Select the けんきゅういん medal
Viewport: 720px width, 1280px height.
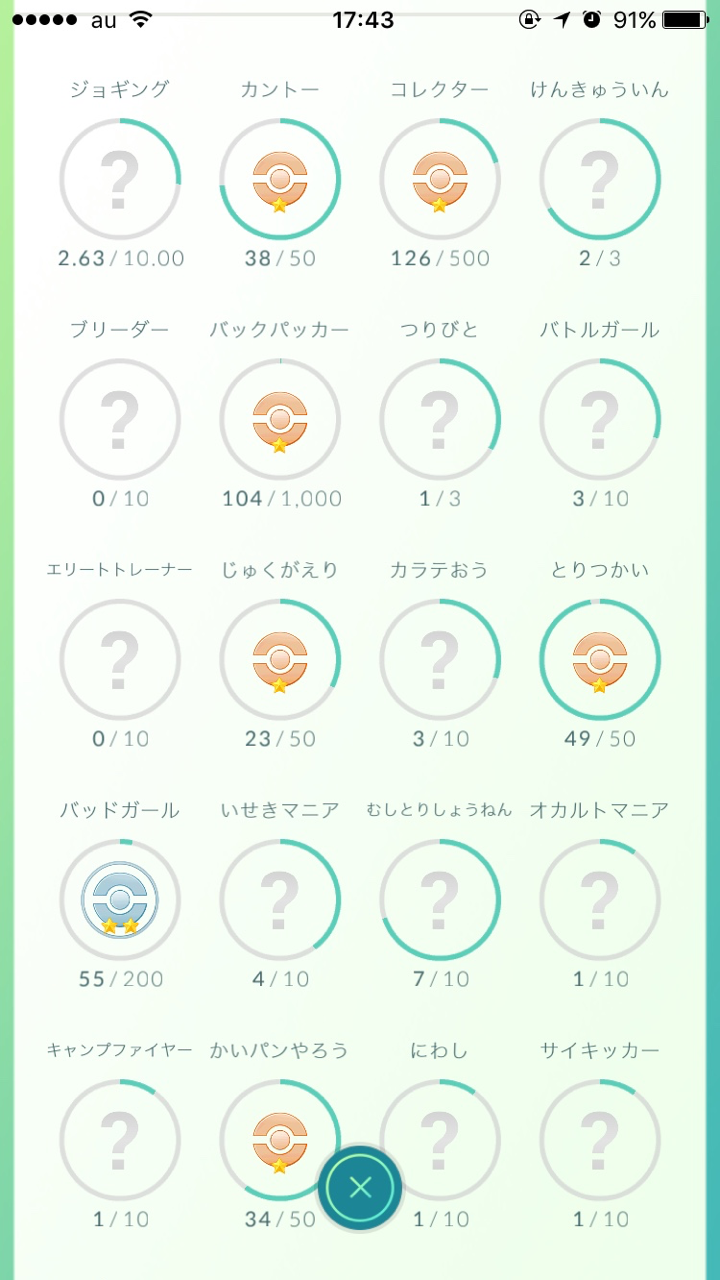point(600,180)
